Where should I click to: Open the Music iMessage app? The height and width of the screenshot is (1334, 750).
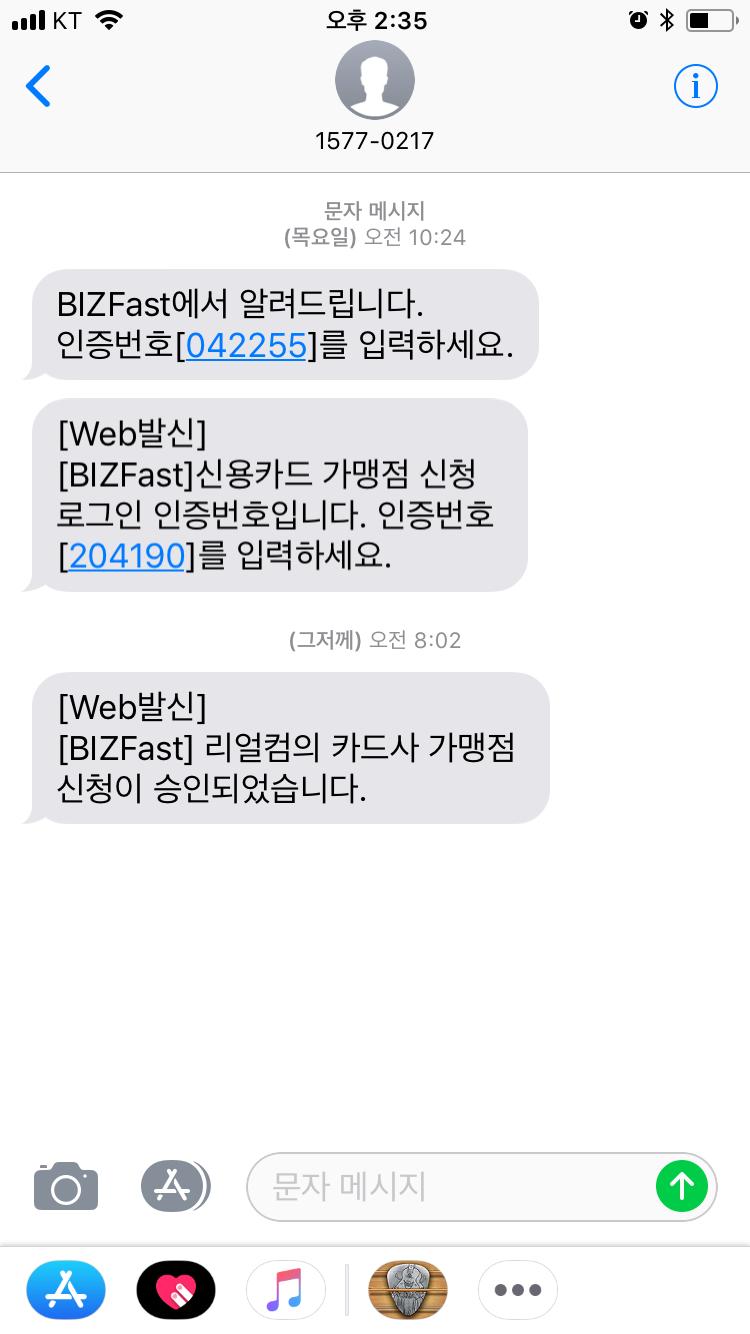[x=286, y=1290]
